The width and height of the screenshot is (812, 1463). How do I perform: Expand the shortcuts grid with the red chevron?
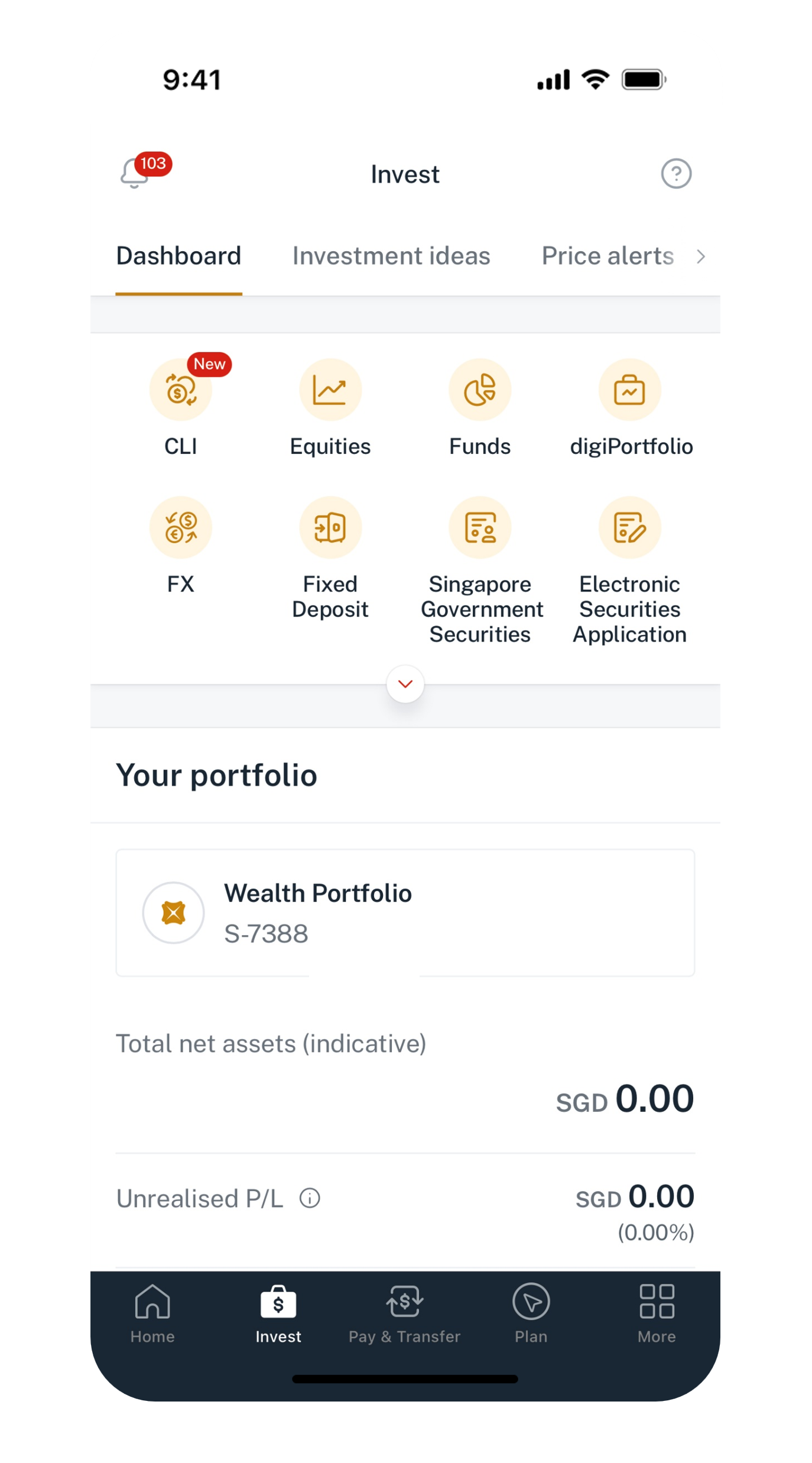point(405,684)
